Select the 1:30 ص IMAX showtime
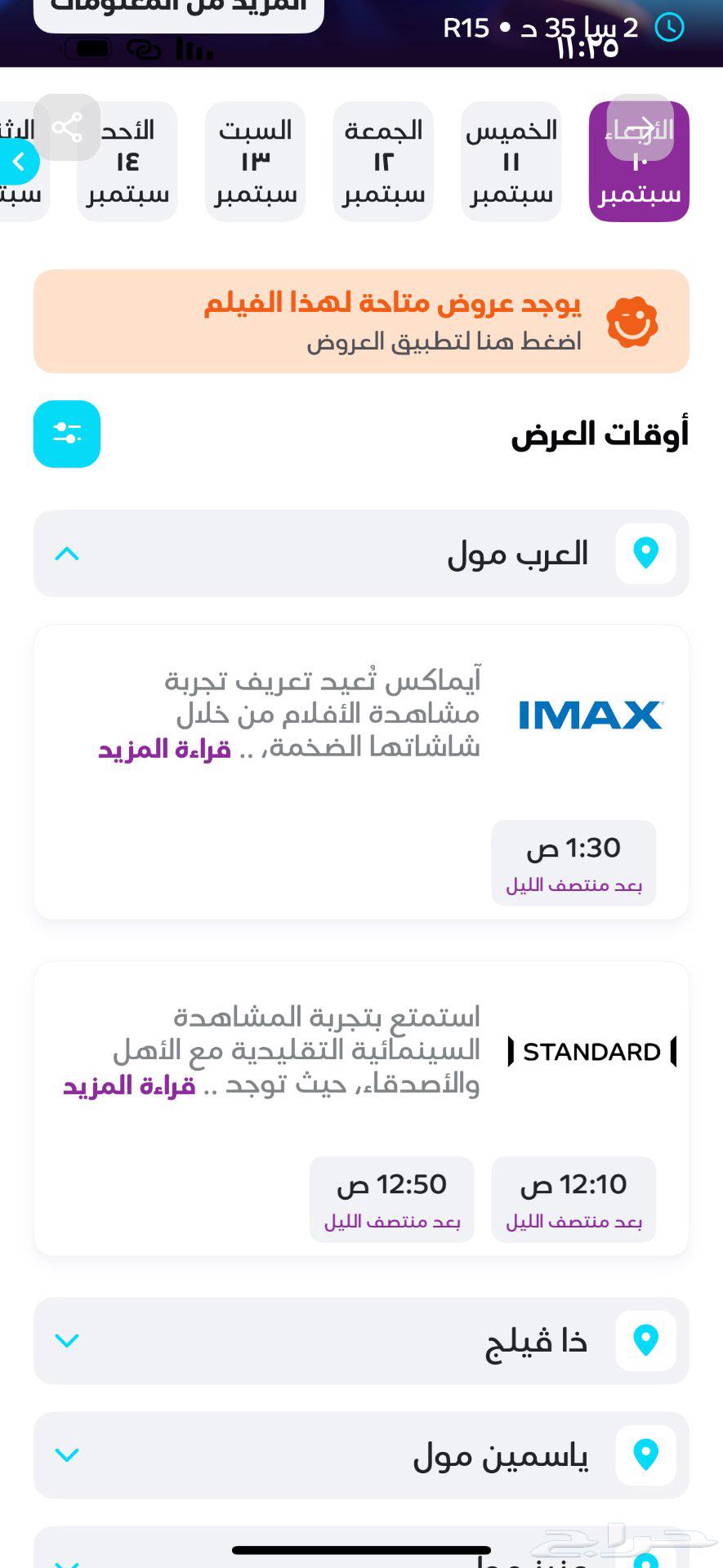This screenshot has width=723, height=1568. pyautogui.click(x=573, y=862)
